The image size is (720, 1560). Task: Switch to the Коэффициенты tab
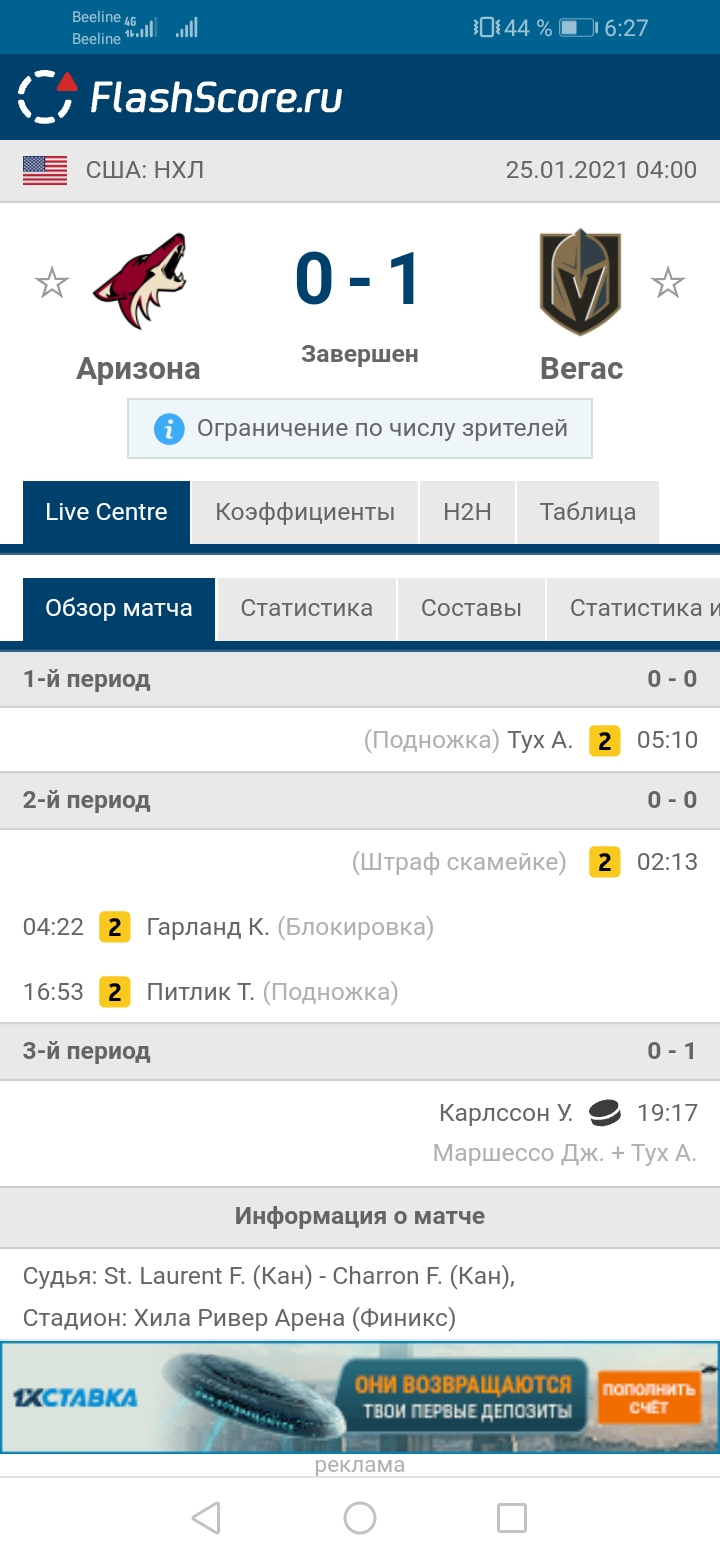[x=305, y=512]
